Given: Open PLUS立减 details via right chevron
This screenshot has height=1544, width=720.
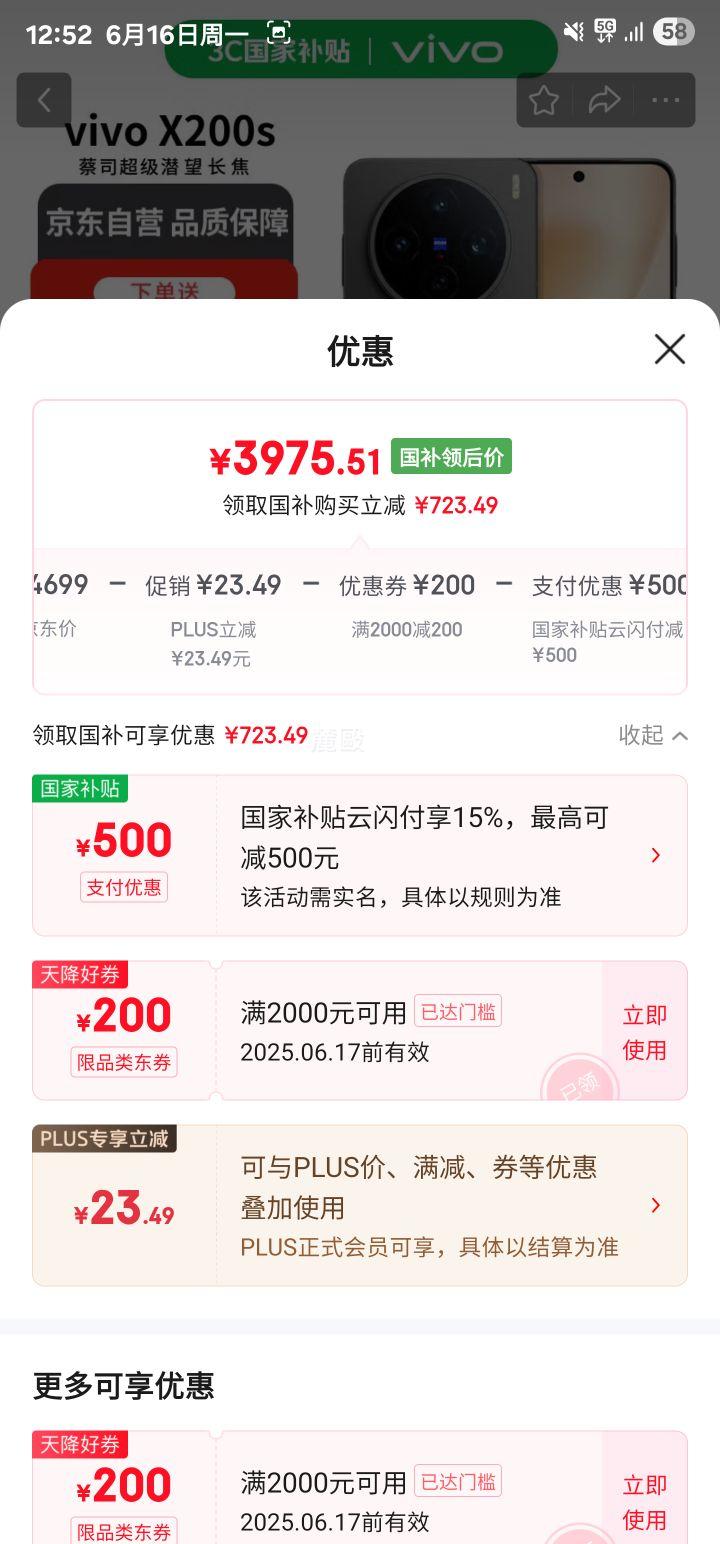Looking at the screenshot, I should point(656,1207).
